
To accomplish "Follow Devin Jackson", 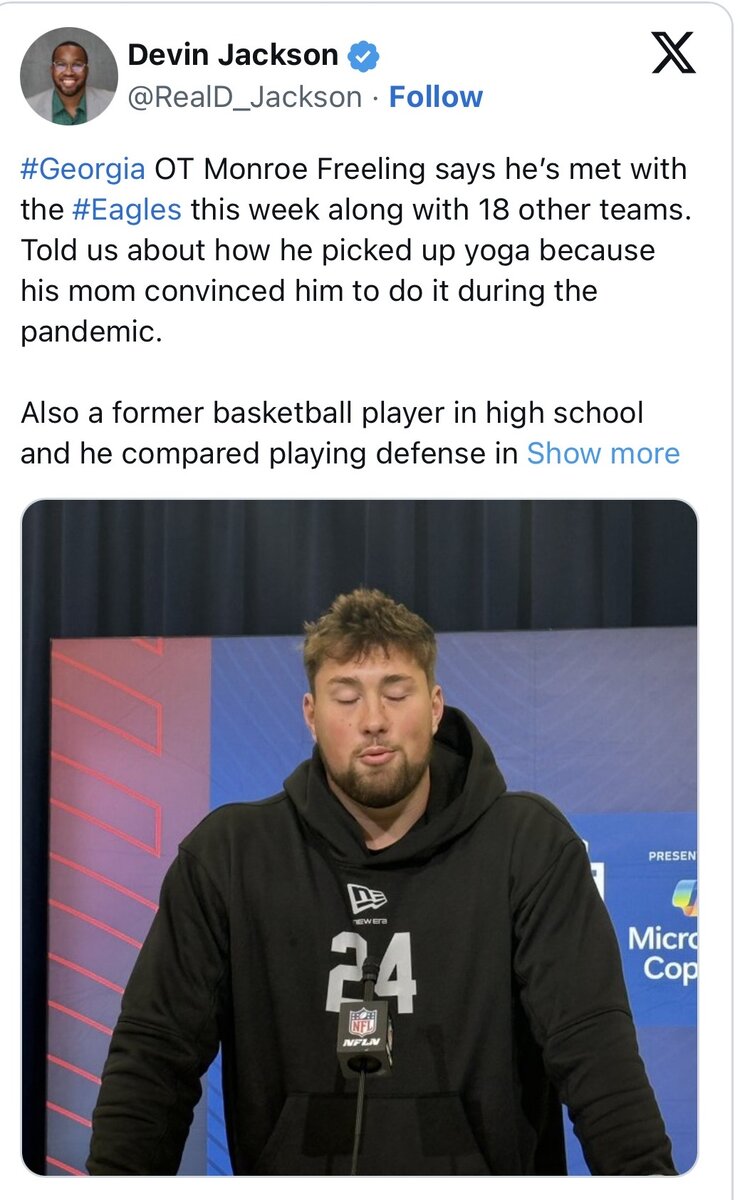I will pos(435,97).
